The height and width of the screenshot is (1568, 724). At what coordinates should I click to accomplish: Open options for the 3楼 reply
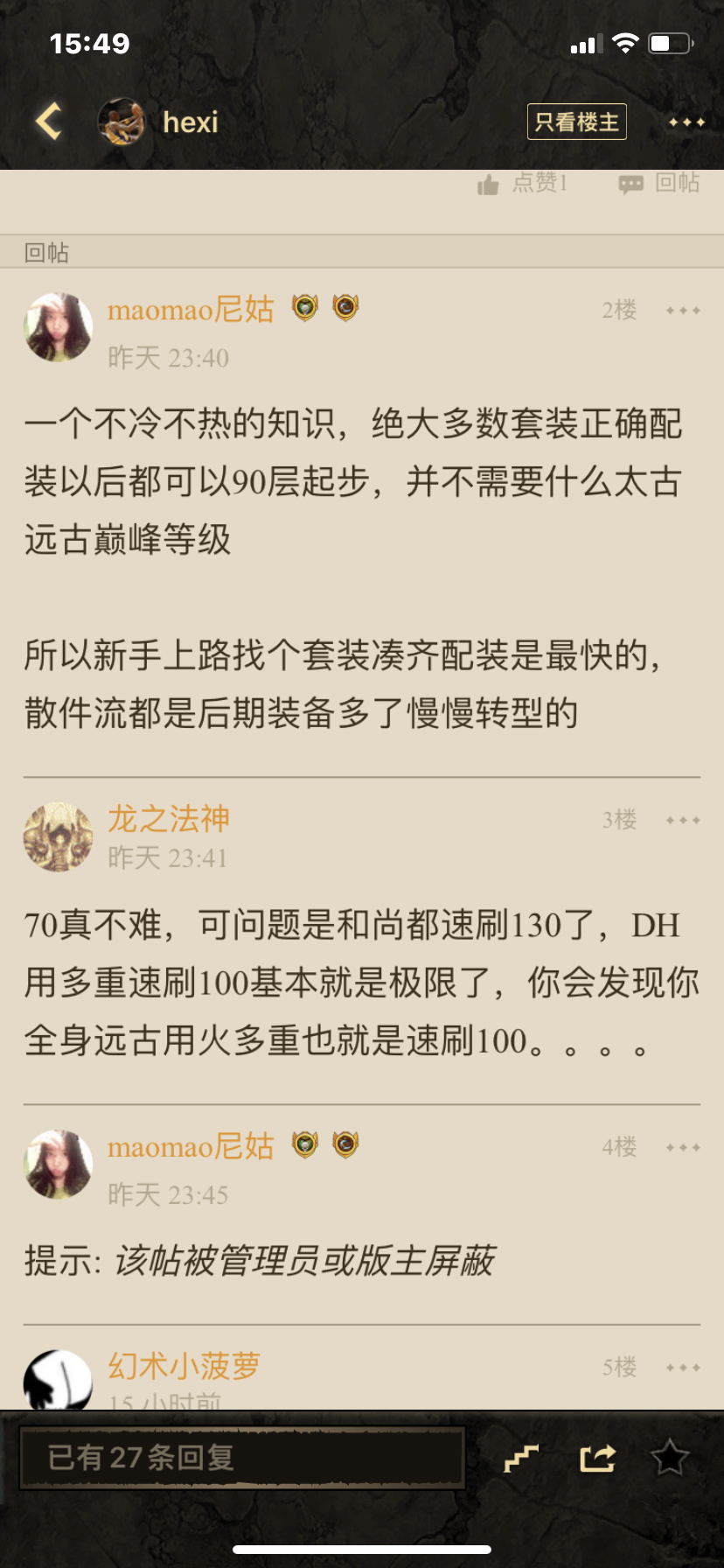point(683,820)
